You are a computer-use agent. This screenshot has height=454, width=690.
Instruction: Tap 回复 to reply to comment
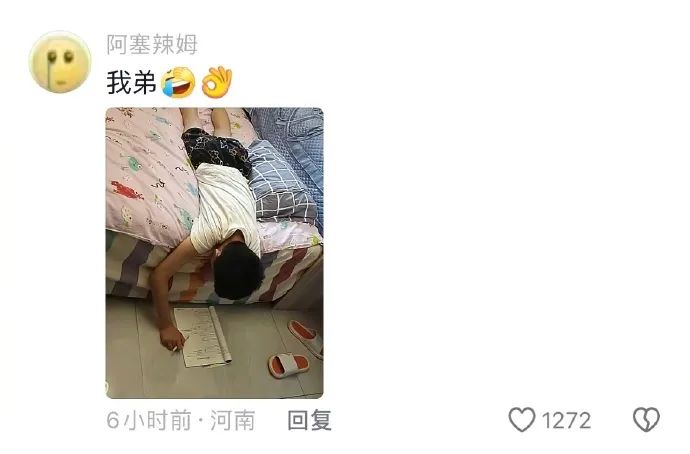tap(309, 421)
